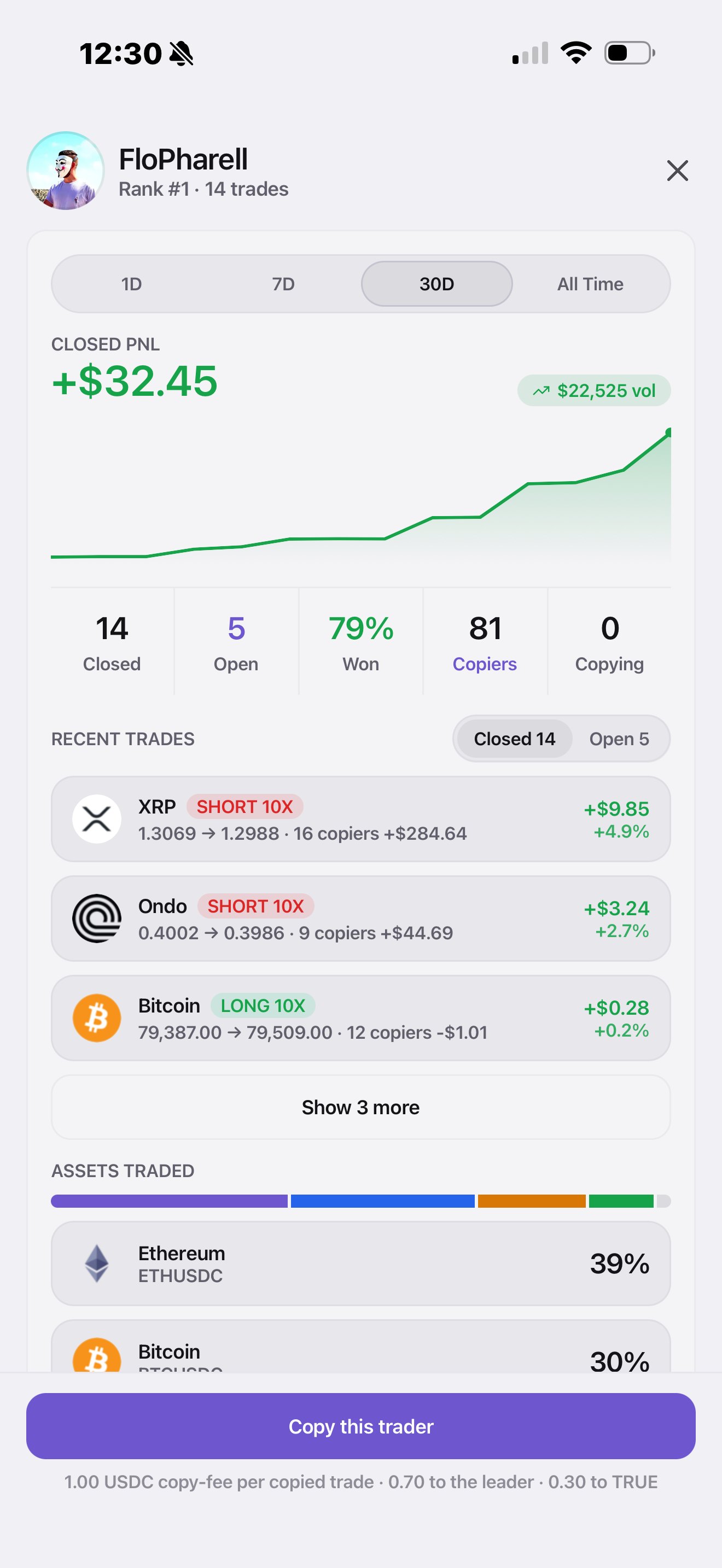Select the 7D time range
This screenshot has width=722, height=1568.
[283, 284]
